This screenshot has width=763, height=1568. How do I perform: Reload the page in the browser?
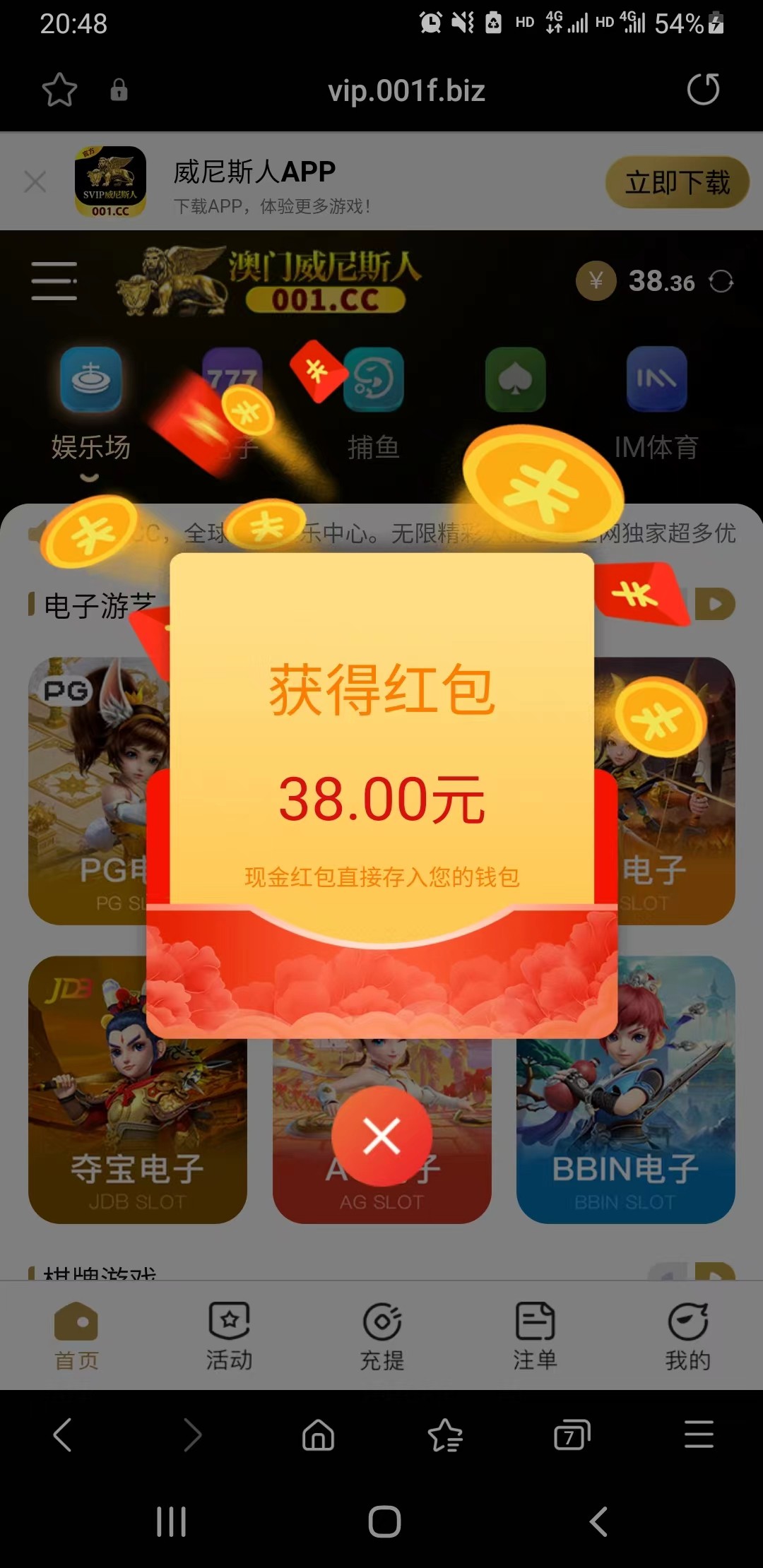click(x=703, y=90)
